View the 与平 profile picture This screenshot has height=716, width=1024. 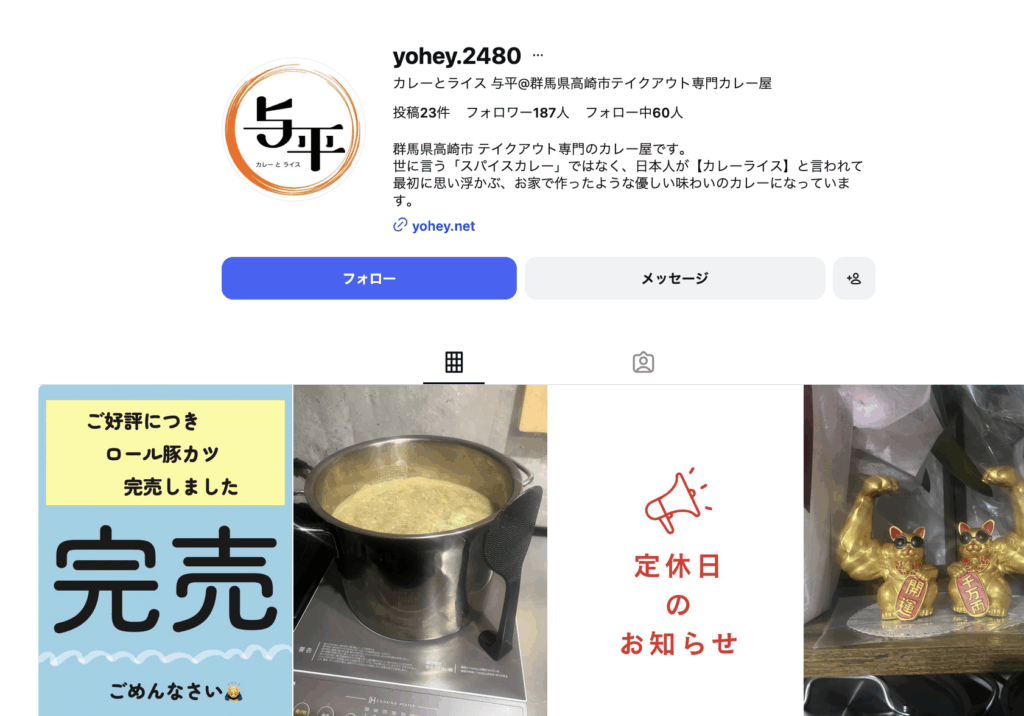tap(295, 130)
